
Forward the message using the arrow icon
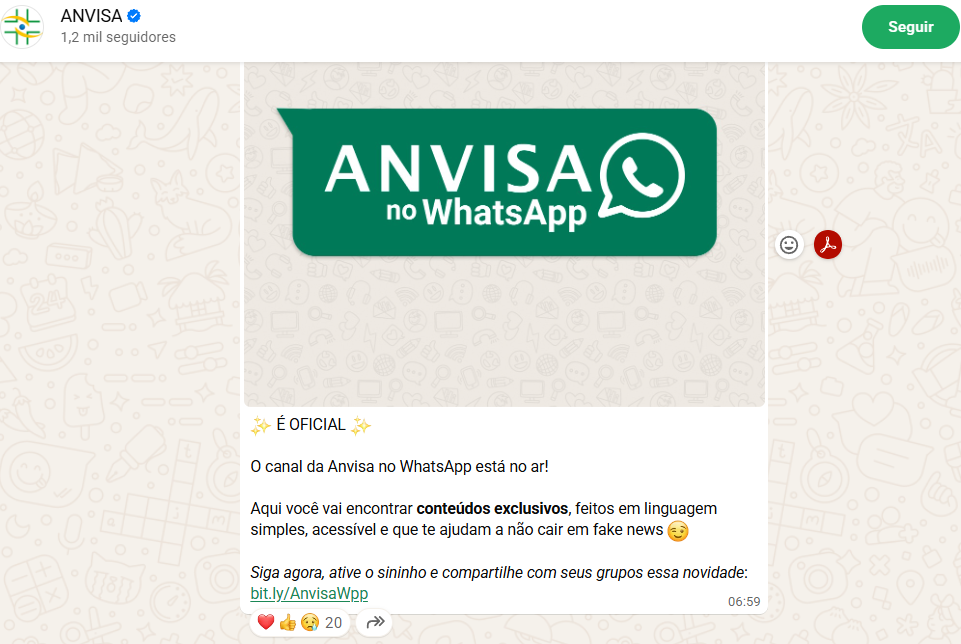[375, 622]
